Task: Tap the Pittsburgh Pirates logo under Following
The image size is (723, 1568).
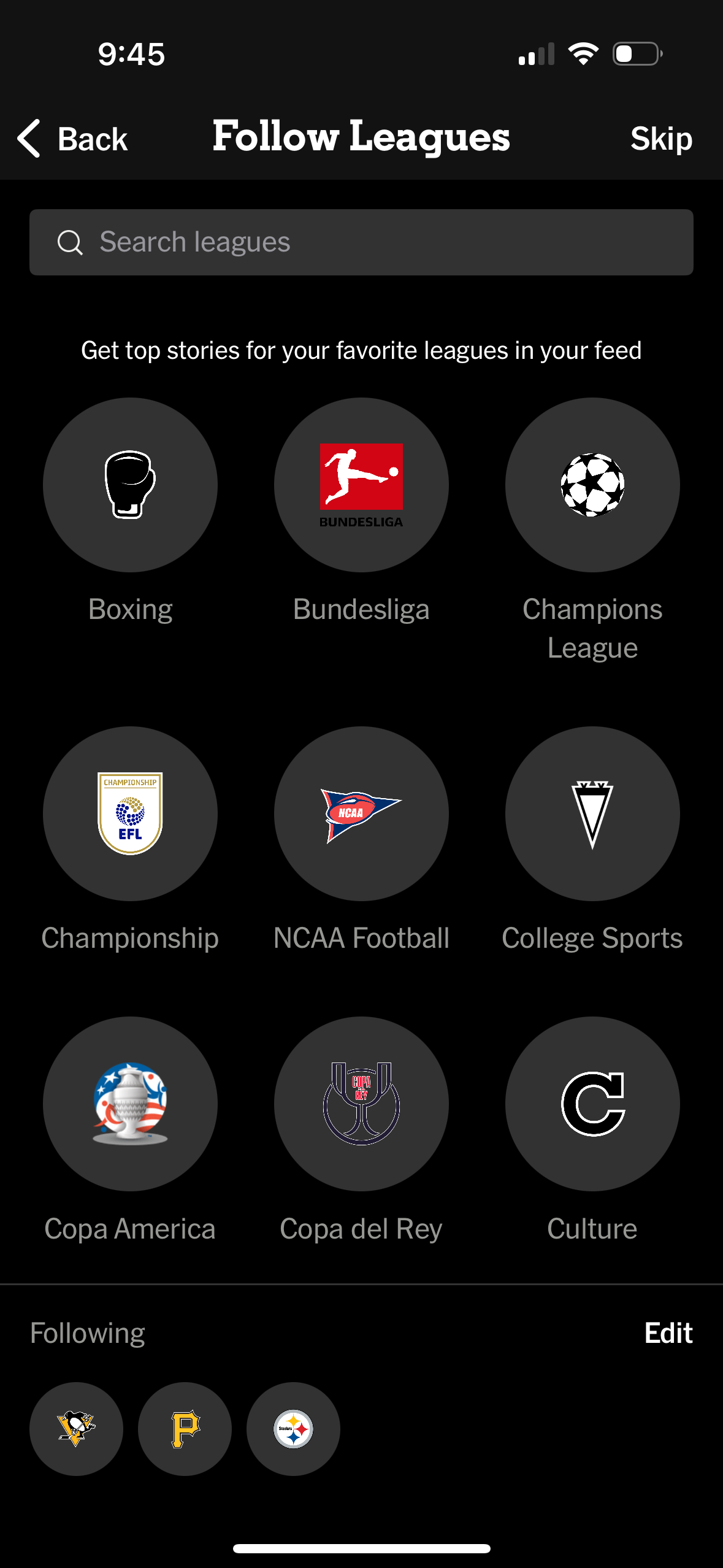Action: pyautogui.click(x=185, y=1429)
